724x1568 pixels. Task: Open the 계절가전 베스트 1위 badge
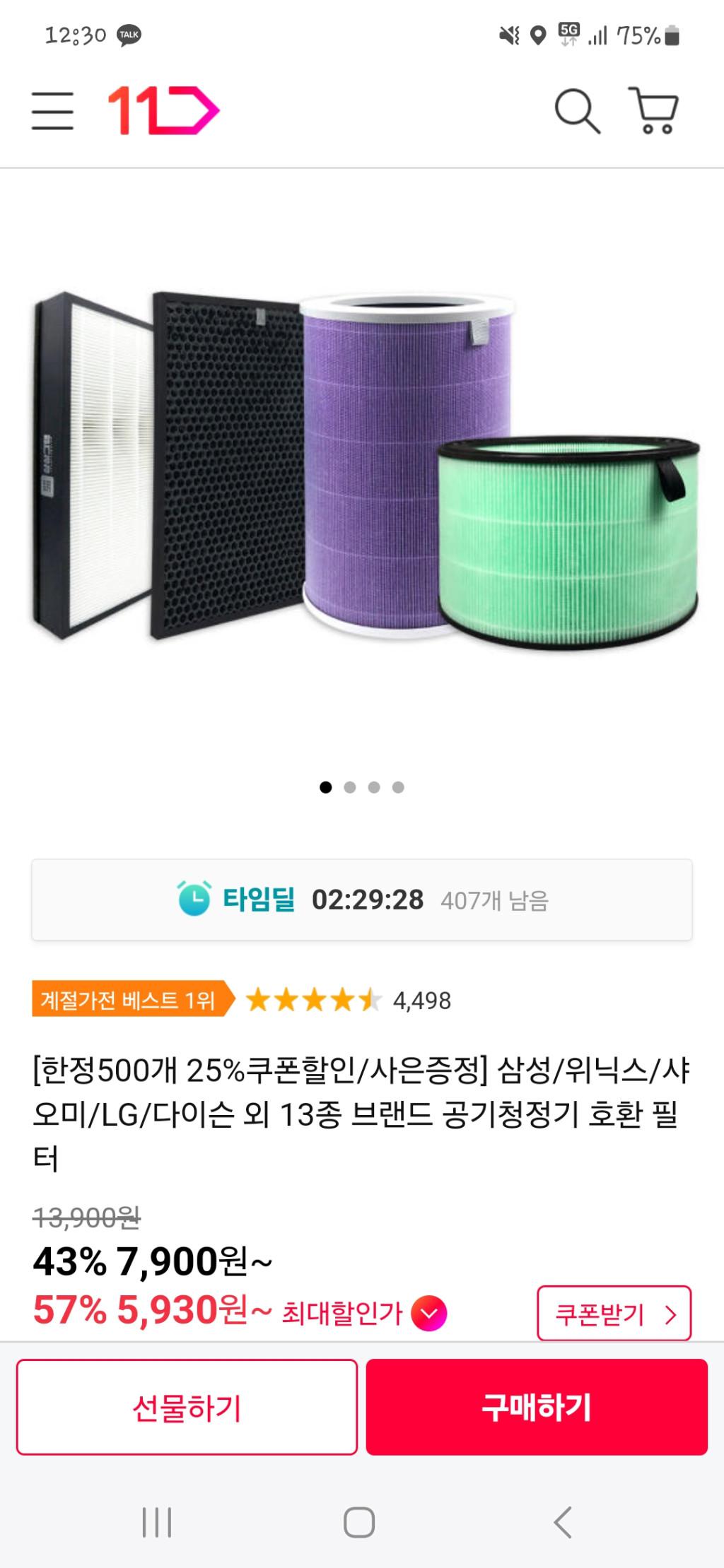[x=132, y=999]
